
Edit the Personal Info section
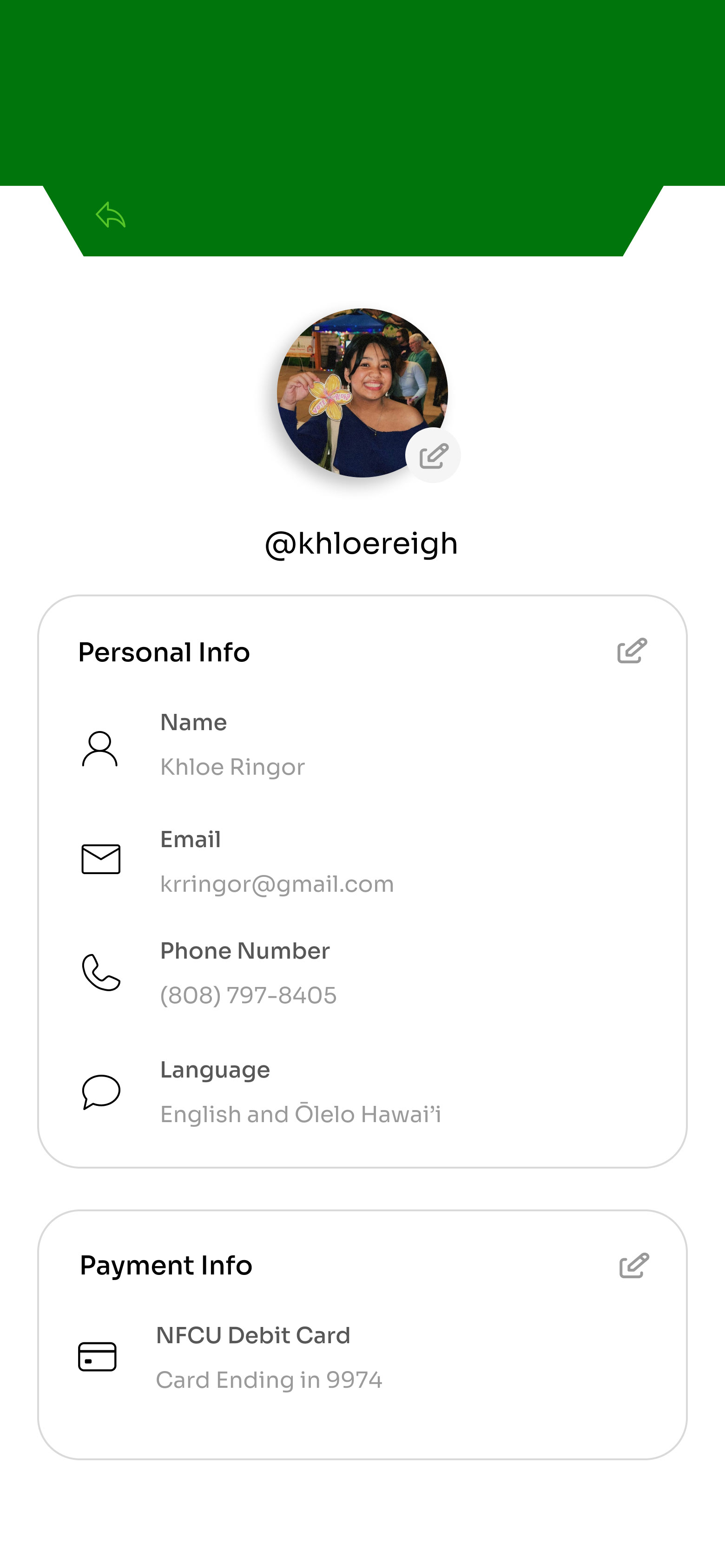pos(632,651)
